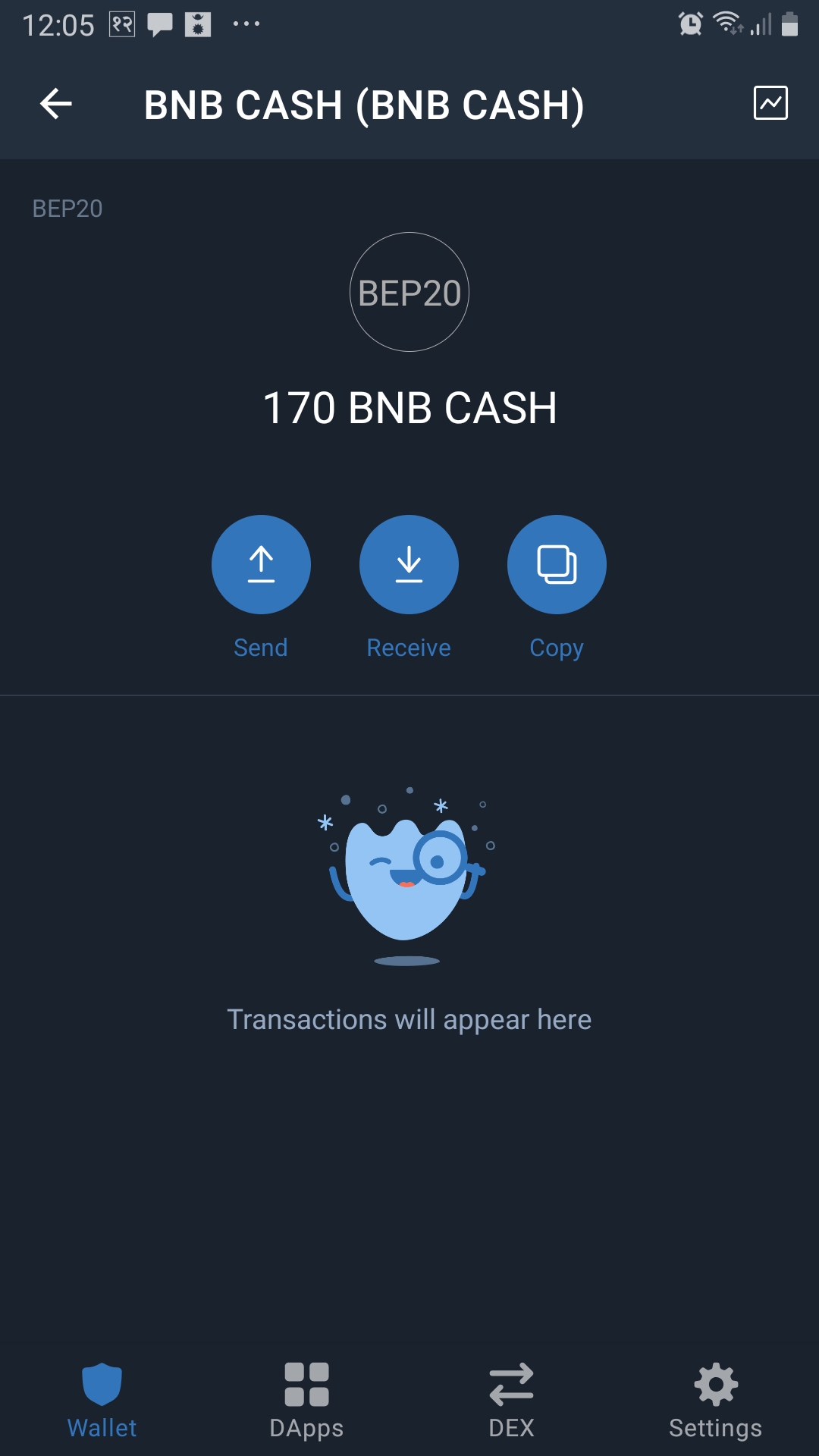The width and height of the screenshot is (819, 1456).
Task: Send BNB CASH tokens
Action: (x=261, y=565)
